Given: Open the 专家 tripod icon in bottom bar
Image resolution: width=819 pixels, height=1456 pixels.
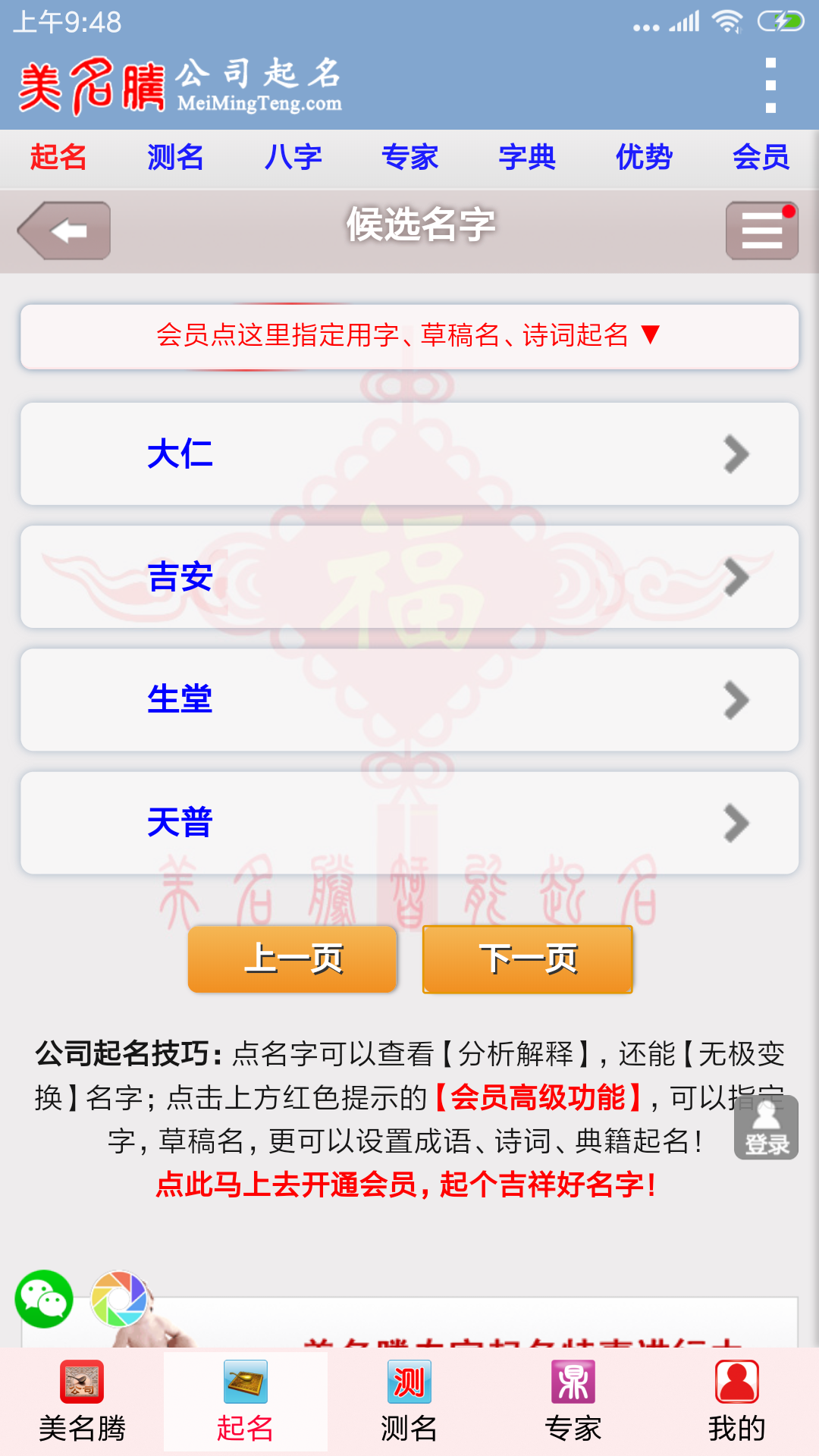Looking at the screenshot, I should click(573, 1399).
